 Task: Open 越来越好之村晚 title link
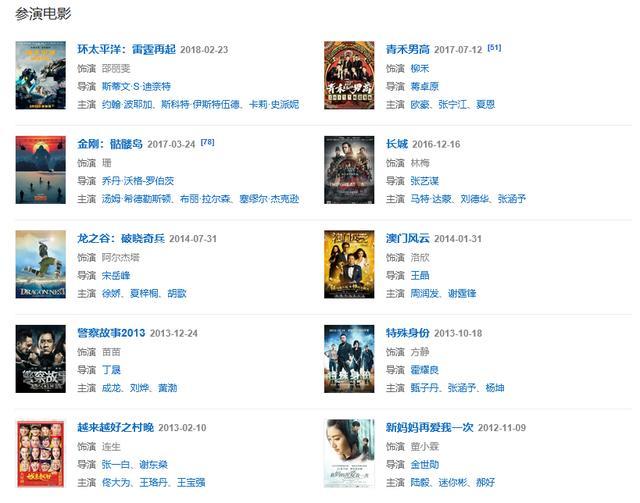[116, 428]
